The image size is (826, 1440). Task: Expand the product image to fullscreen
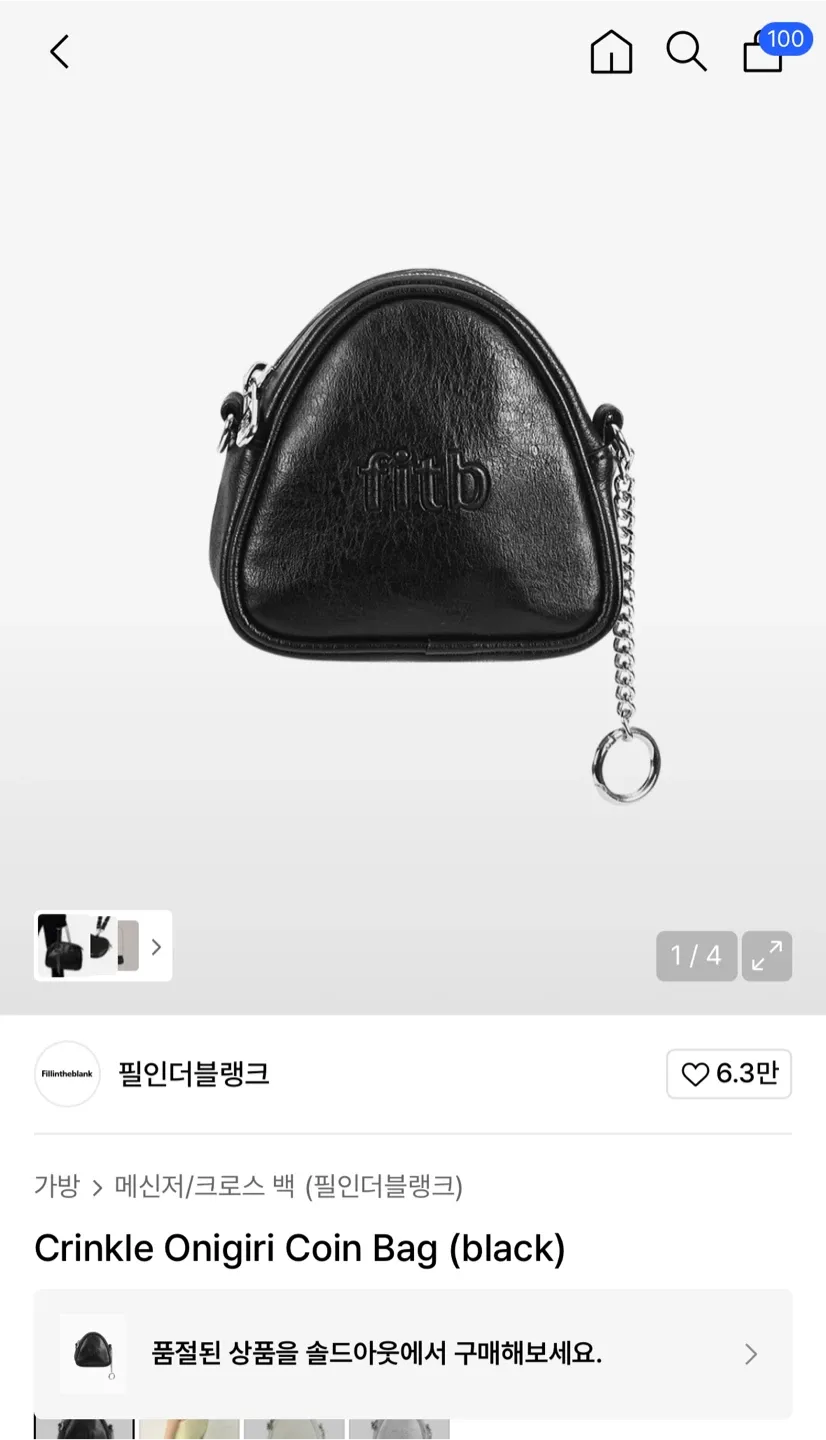coord(767,956)
